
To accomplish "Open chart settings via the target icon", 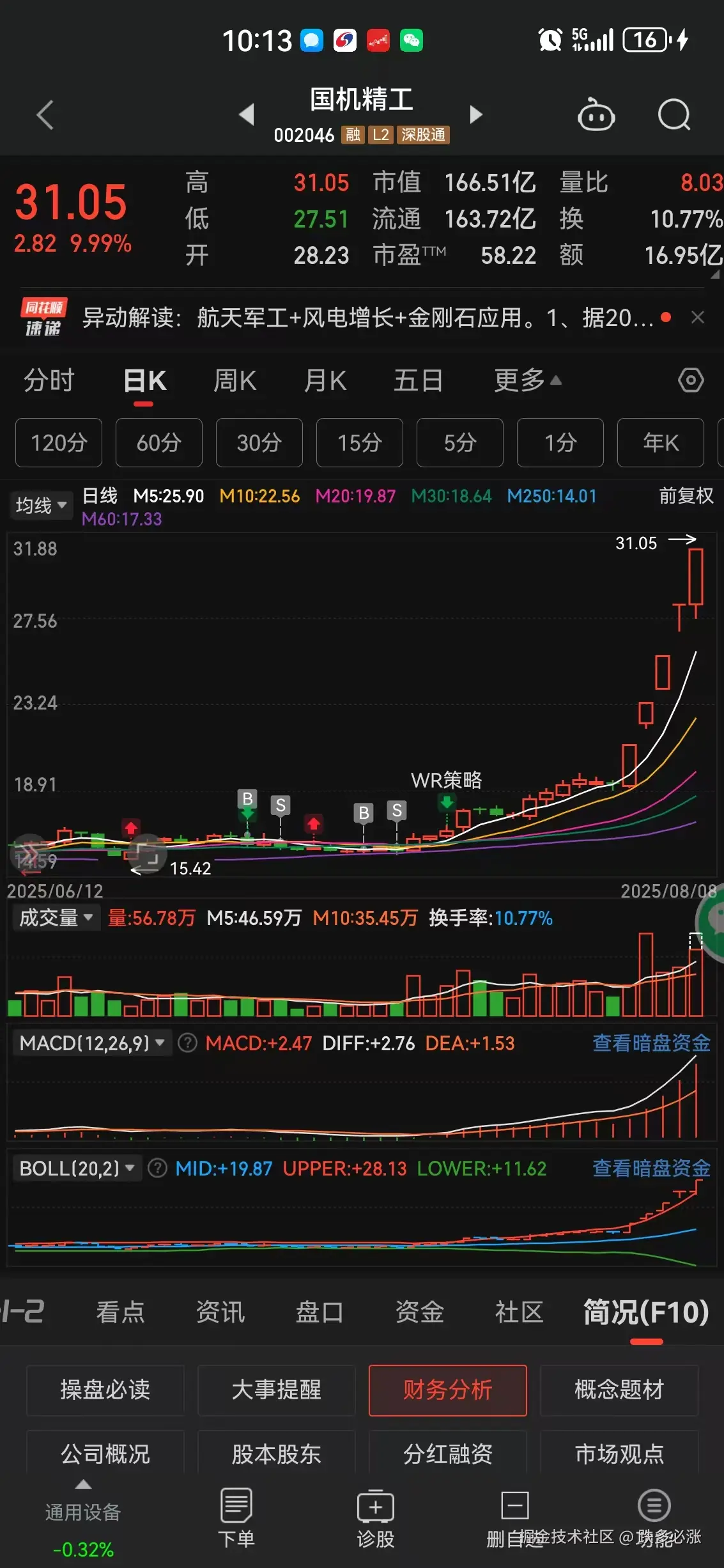I will 691,379.
